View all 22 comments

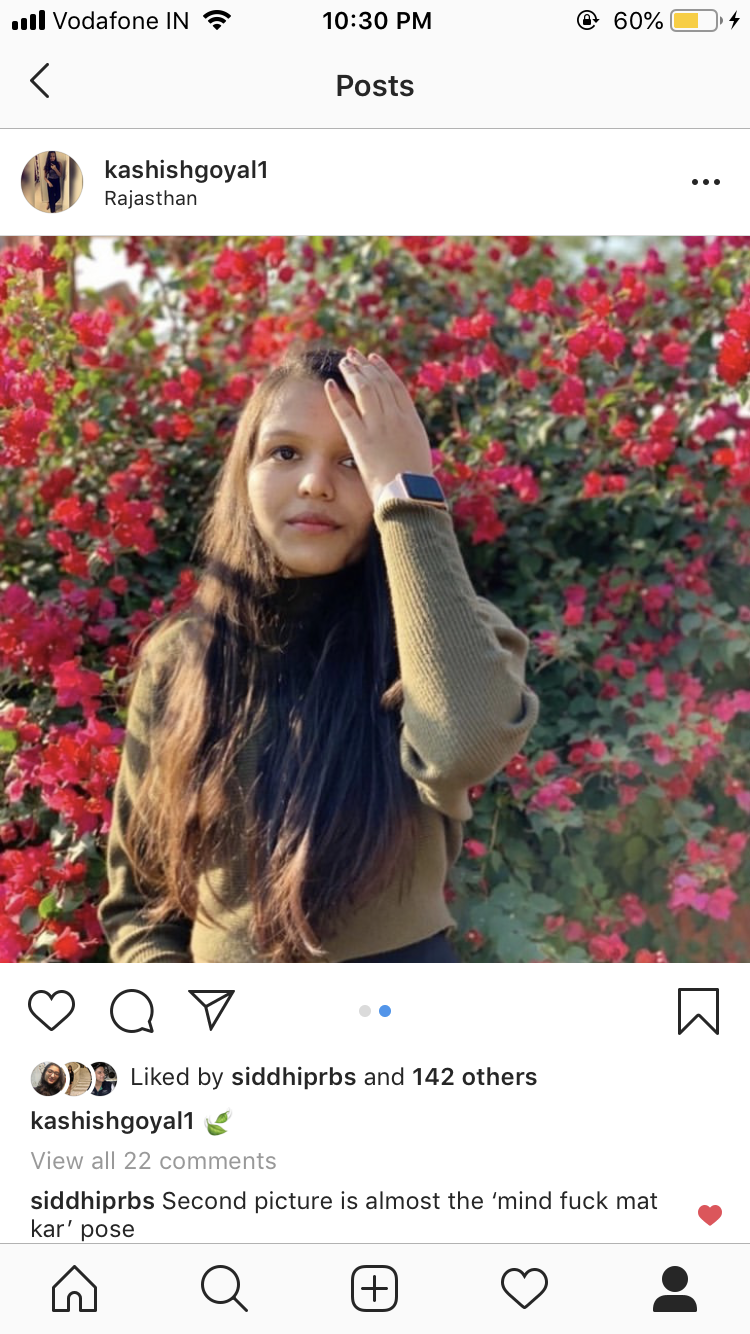click(153, 1161)
